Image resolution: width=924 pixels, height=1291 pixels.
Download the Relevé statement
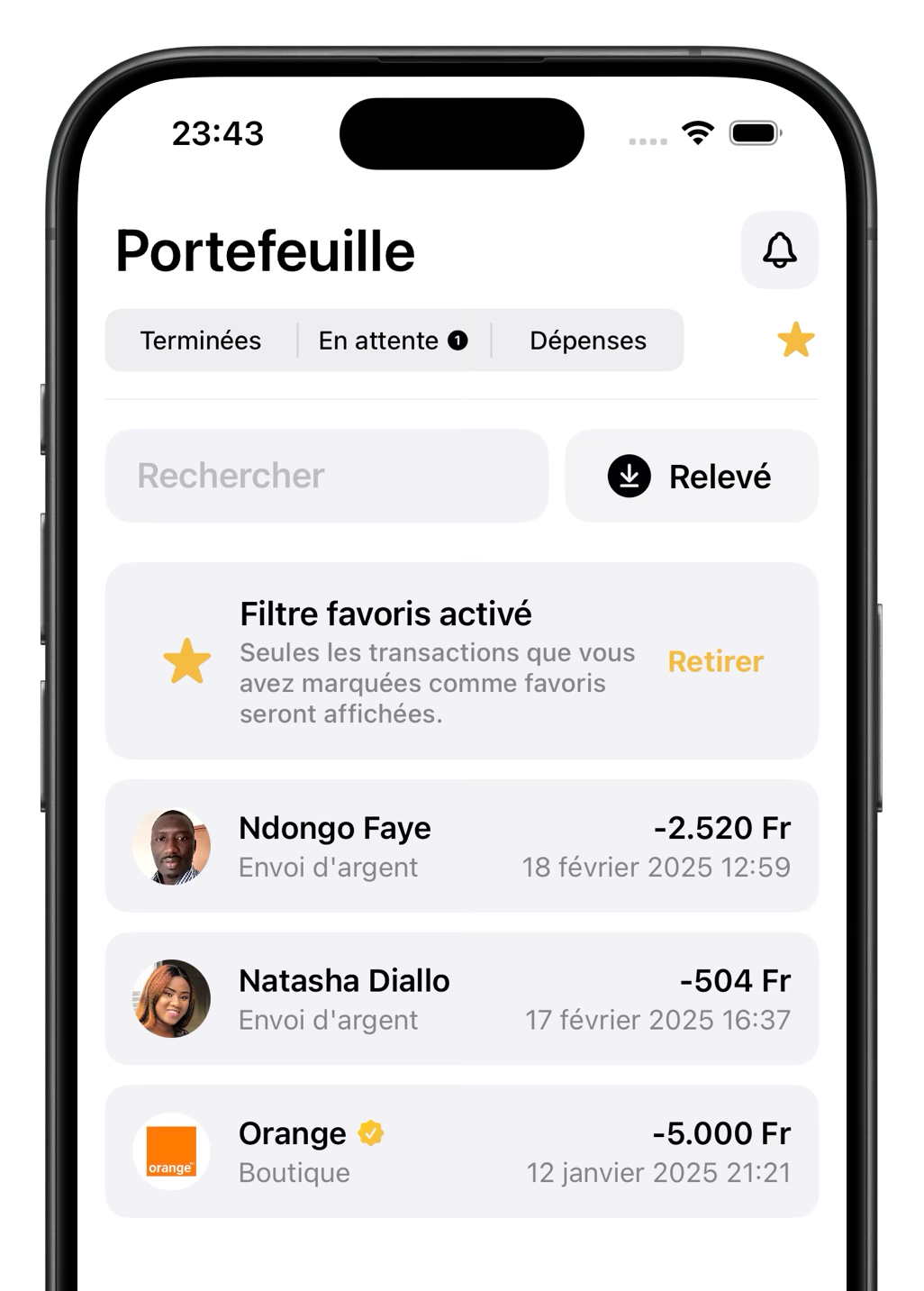pos(691,476)
